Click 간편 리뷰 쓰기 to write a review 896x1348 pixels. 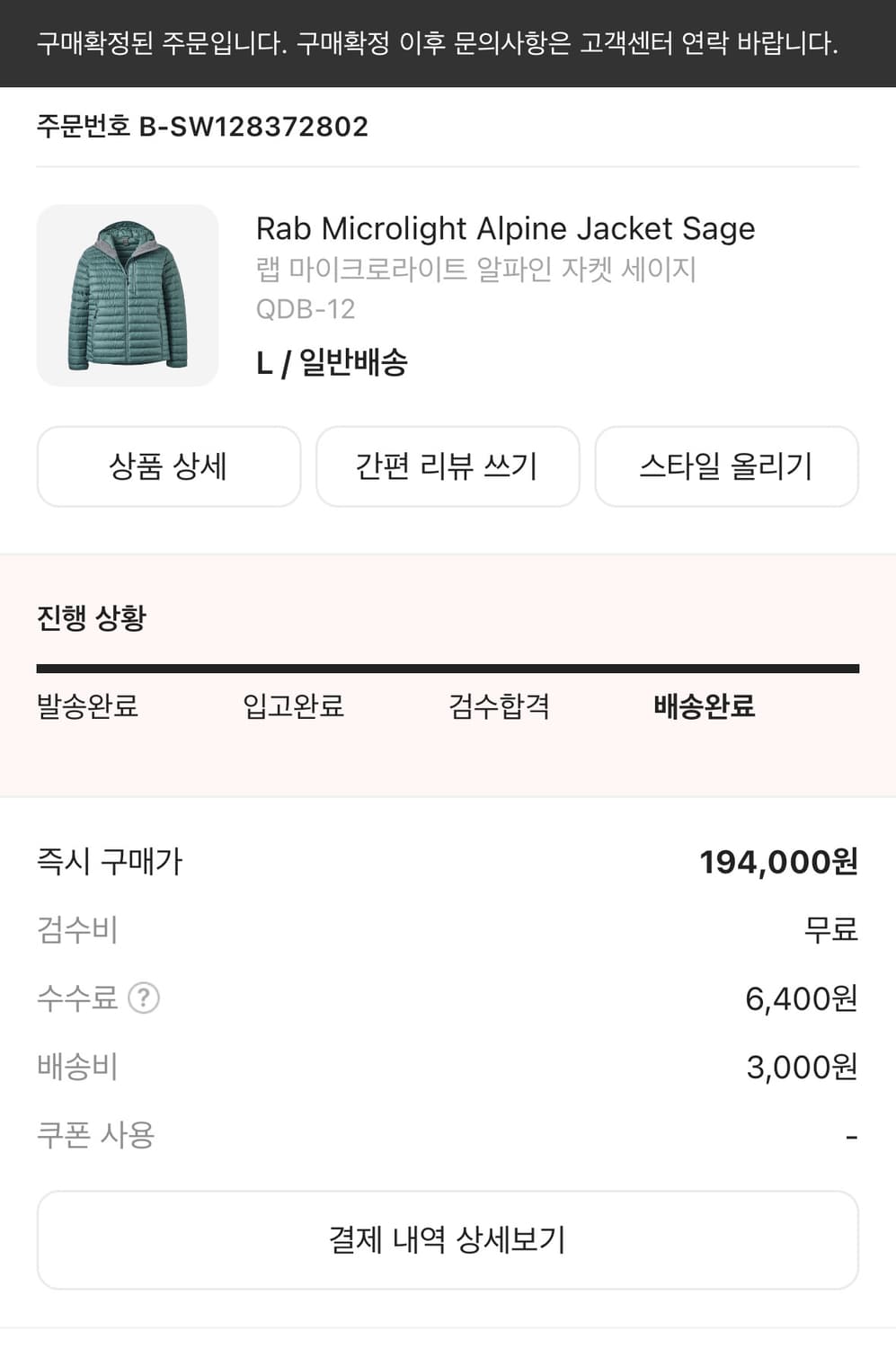click(447, 466)
